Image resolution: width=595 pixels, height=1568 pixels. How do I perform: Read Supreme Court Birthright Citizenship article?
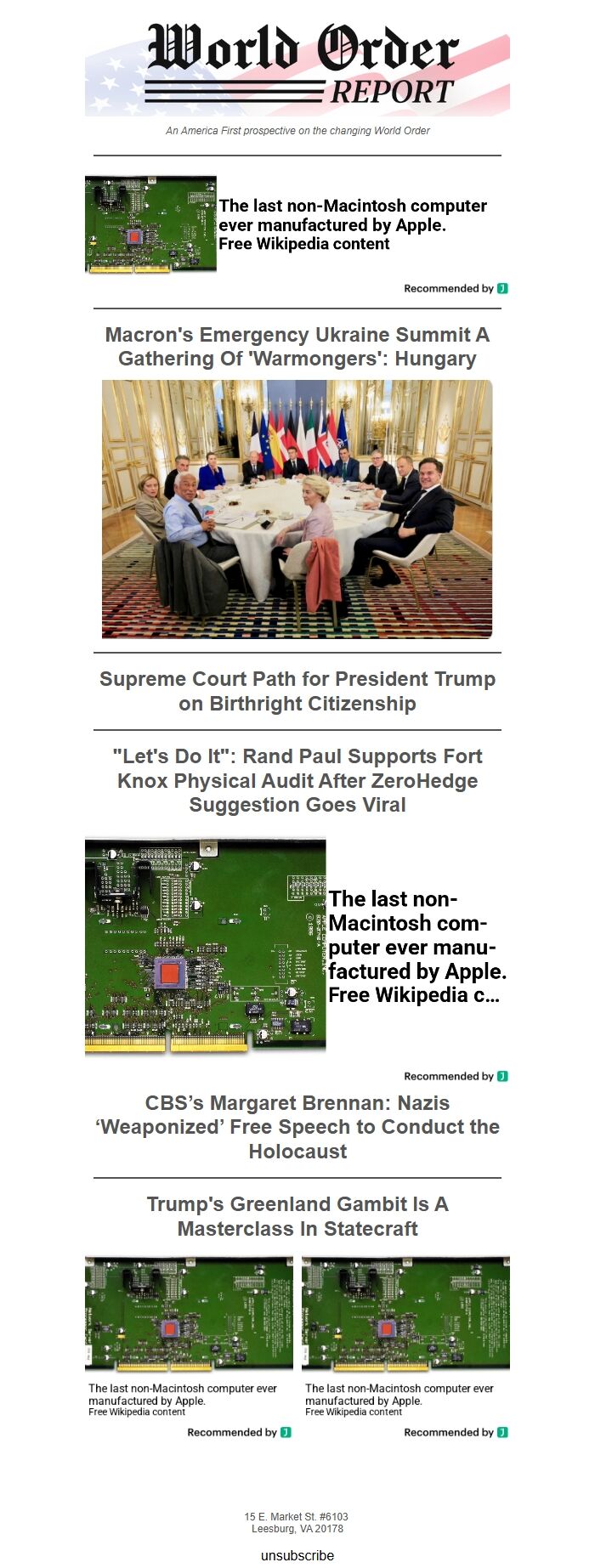pos(297,691)
